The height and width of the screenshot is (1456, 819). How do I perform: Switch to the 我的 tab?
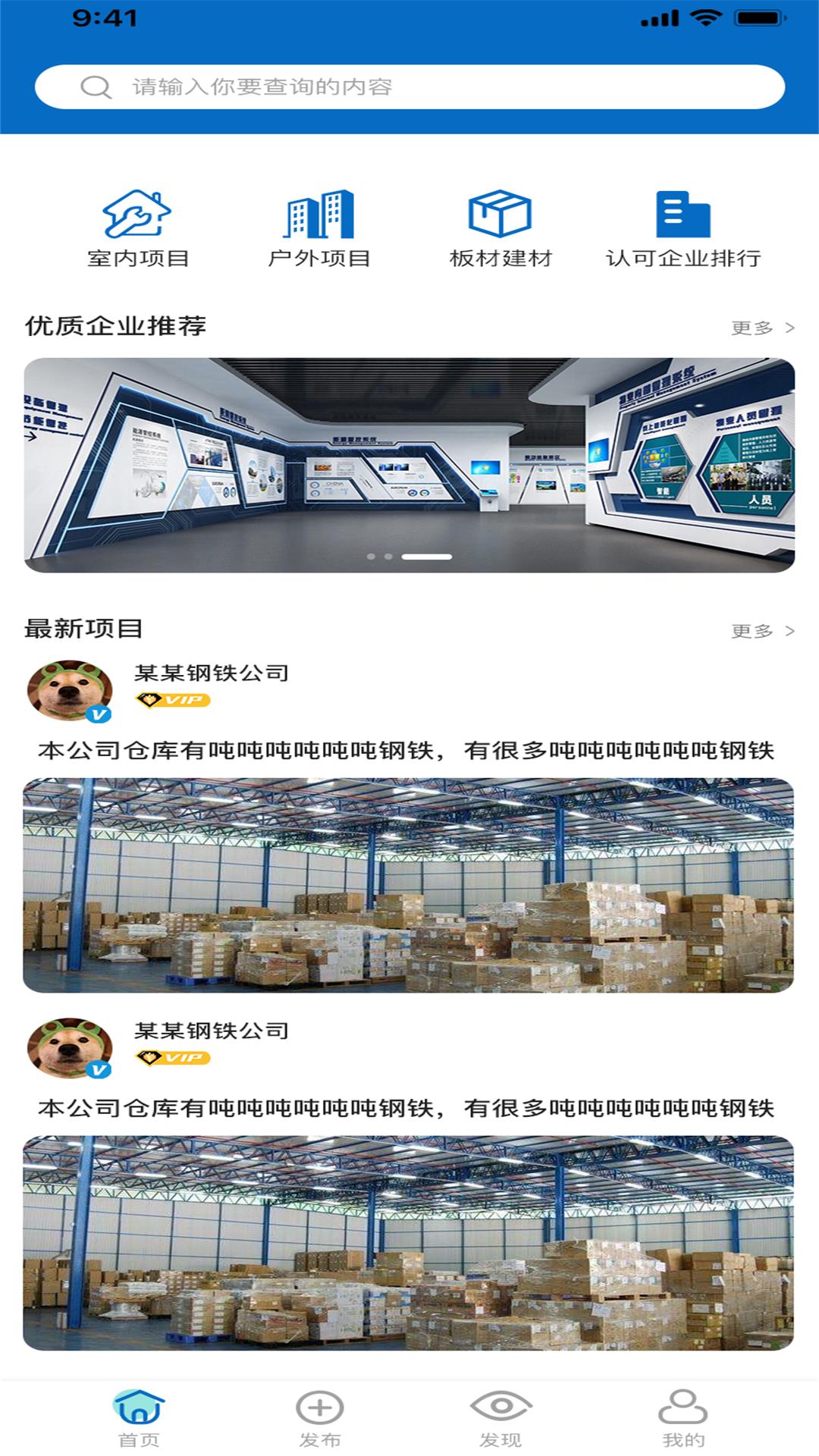tap(682, 1418)
